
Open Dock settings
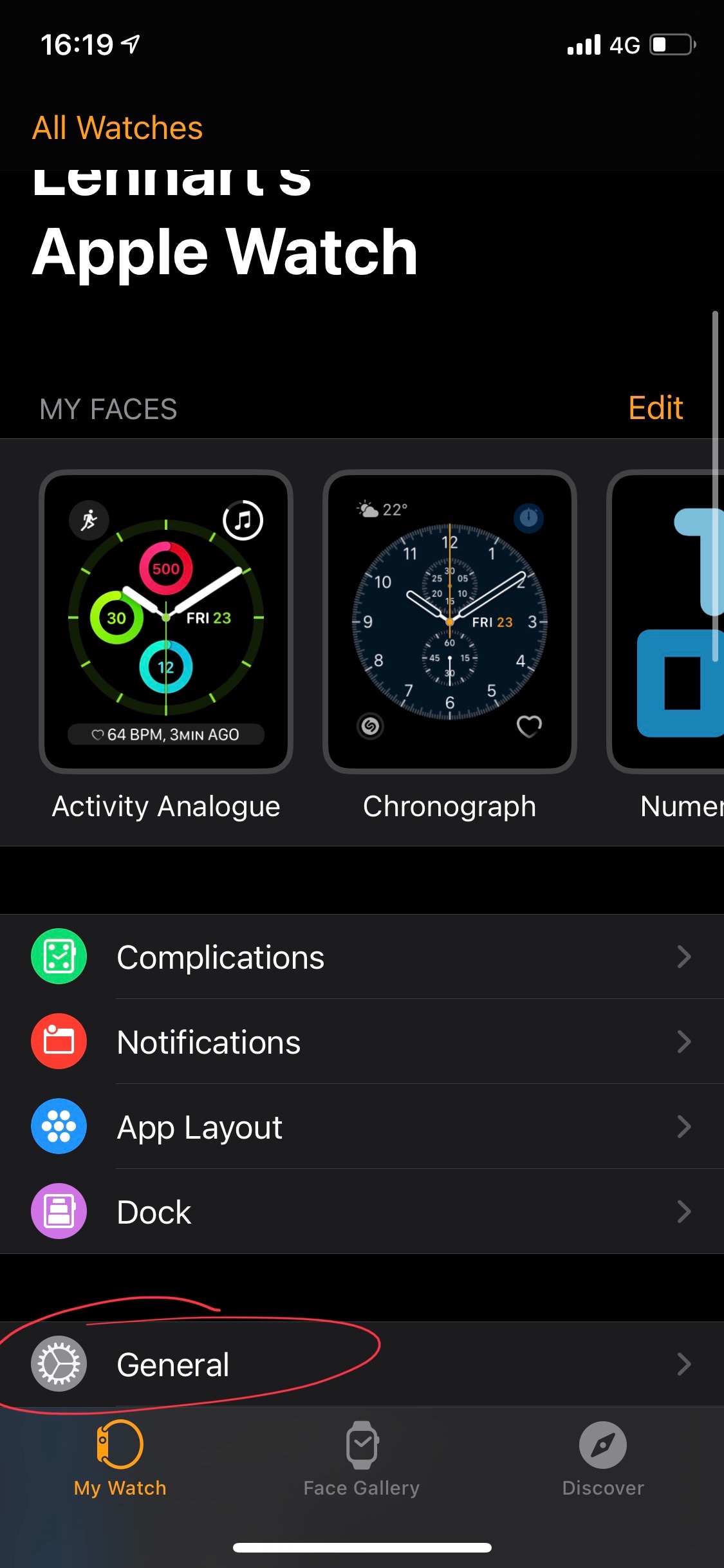[362, 1212]
